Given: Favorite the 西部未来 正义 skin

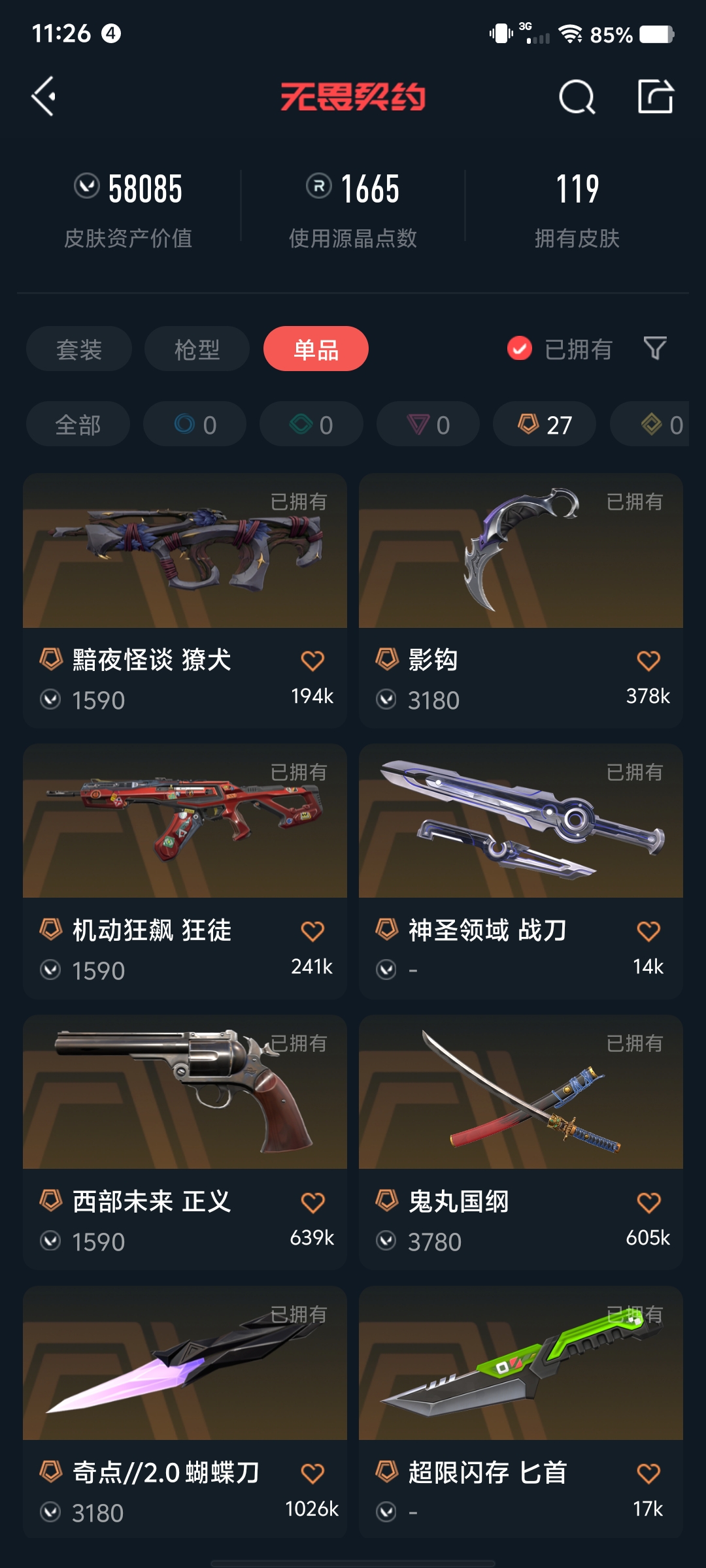Looking at the screenshot, I should tap(312, 1202).
